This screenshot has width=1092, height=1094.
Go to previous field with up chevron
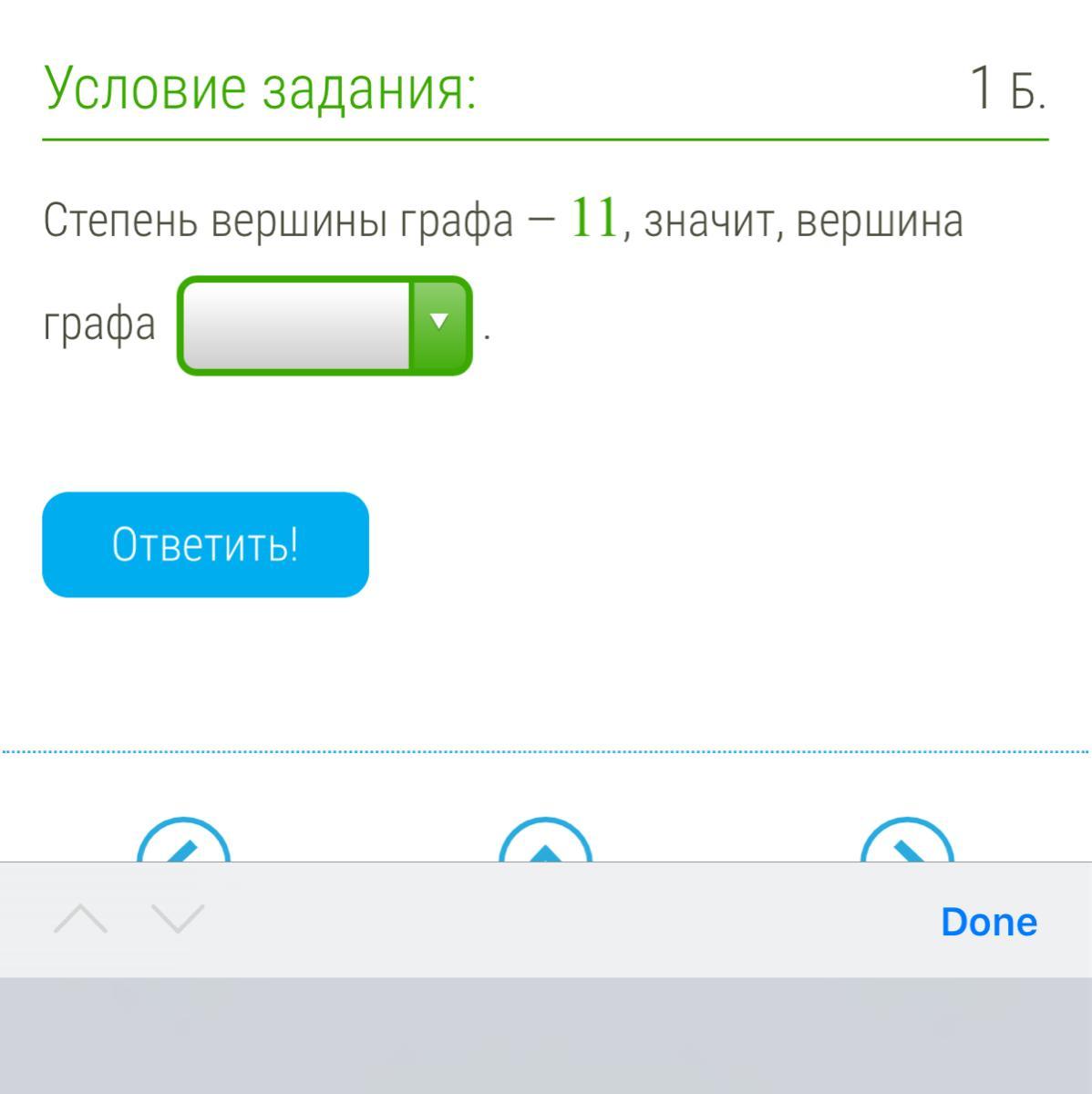pyautogui.click(x=80, y=919)
